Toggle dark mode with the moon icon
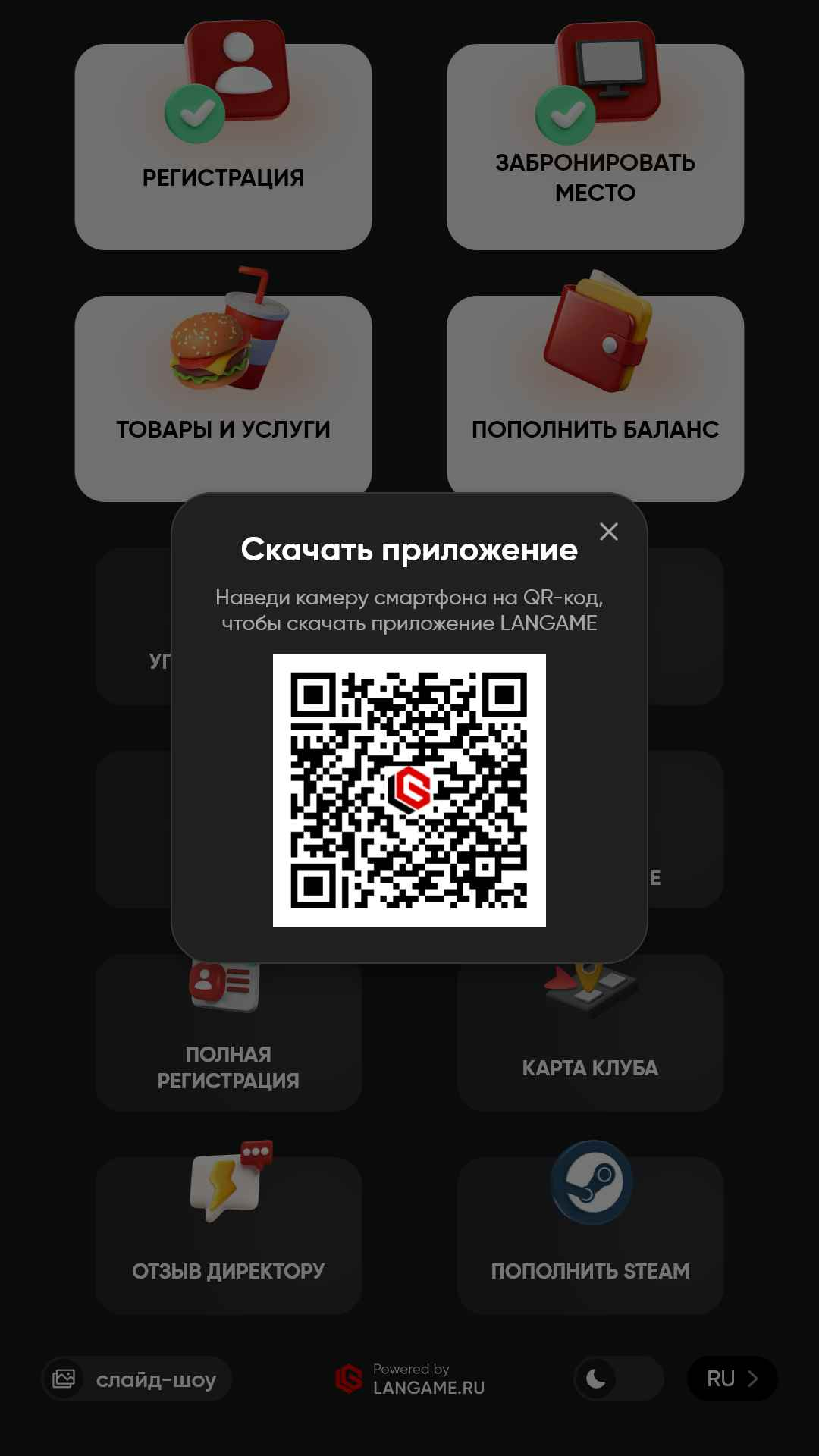Image resolution: width=819 pixels, height=1456 pixels. click(598, 1379)
